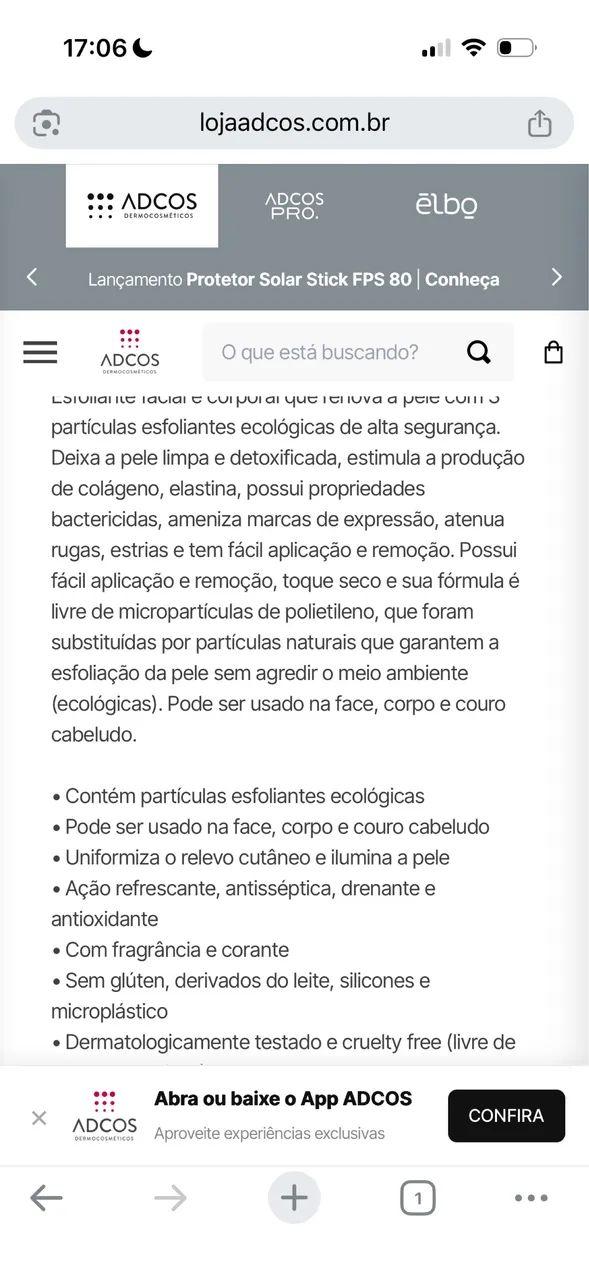
Task: Open the camera search icon in address bar
Action: click(x=46, y=124)
